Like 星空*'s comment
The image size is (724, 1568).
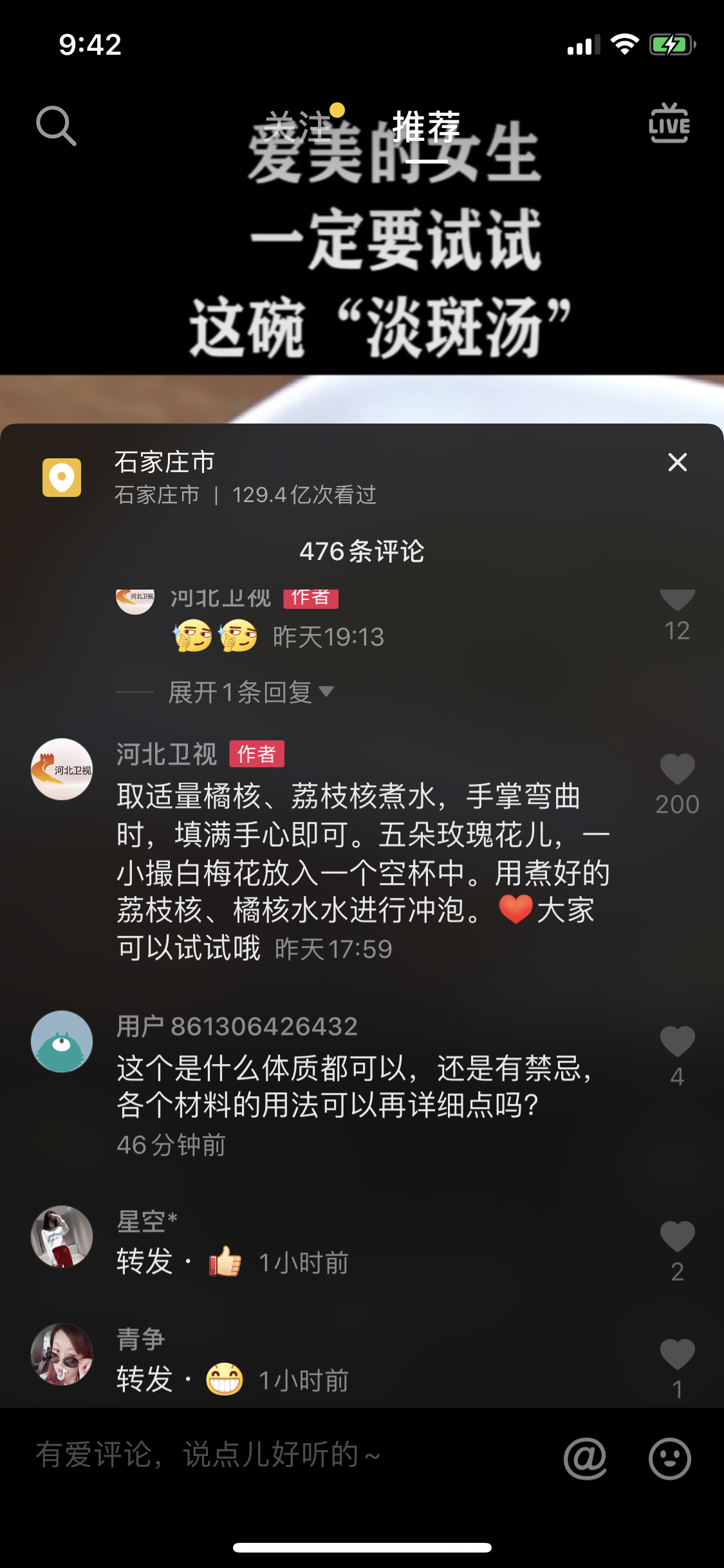point(677,1237)
